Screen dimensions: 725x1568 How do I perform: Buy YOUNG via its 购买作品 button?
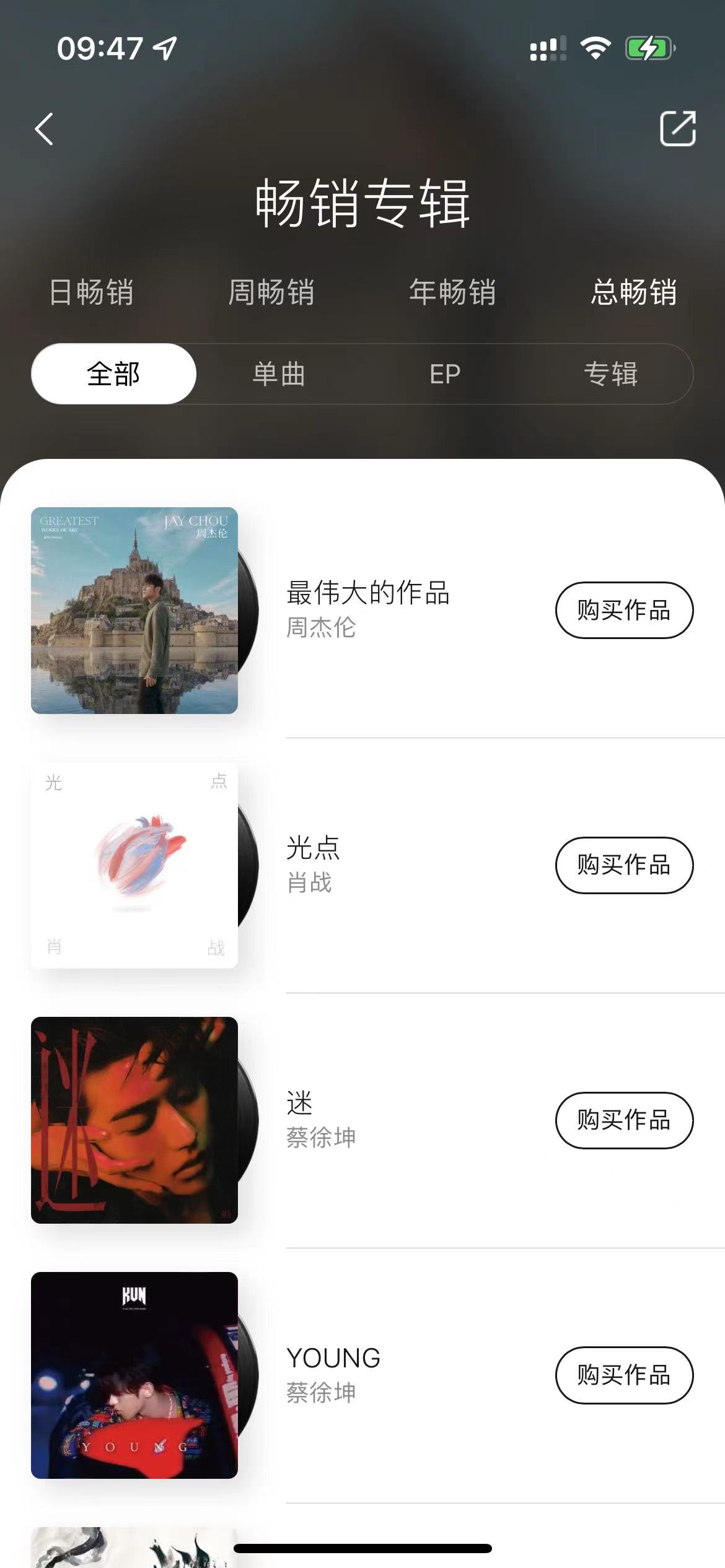(624, 1375)
